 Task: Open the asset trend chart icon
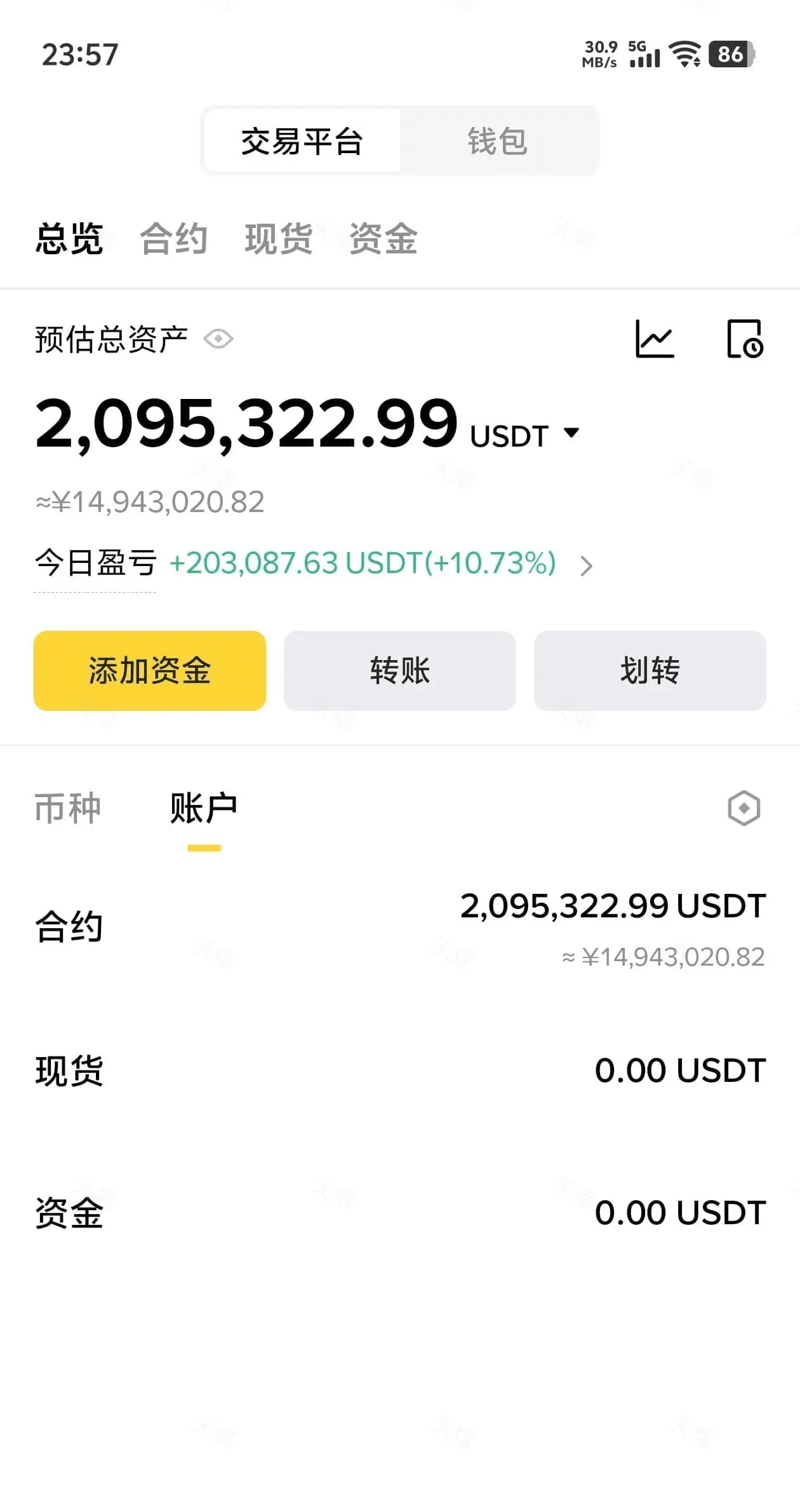(x=655, y=339)
